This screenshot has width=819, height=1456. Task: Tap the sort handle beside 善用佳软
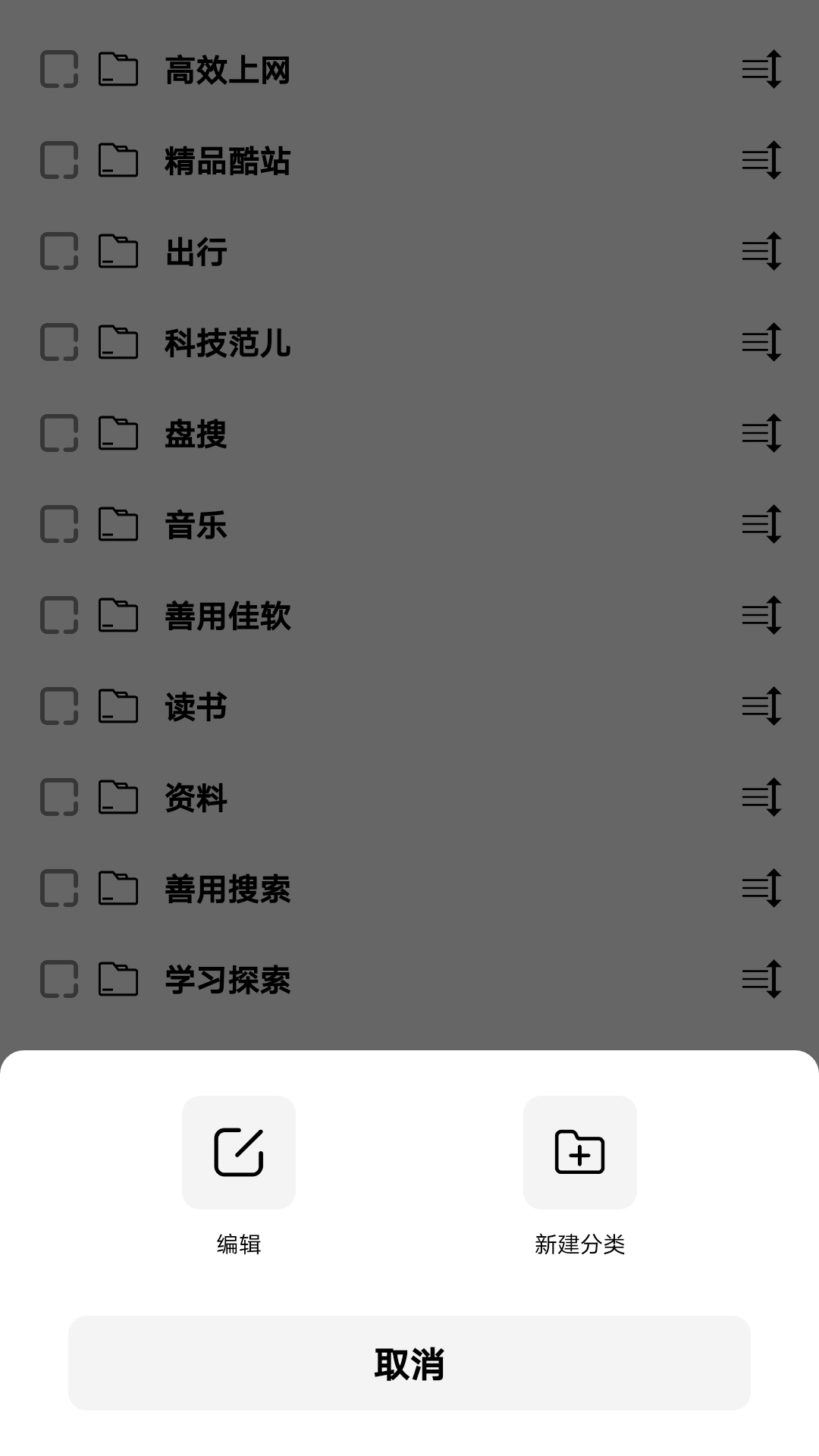click(x=761, y=615)
